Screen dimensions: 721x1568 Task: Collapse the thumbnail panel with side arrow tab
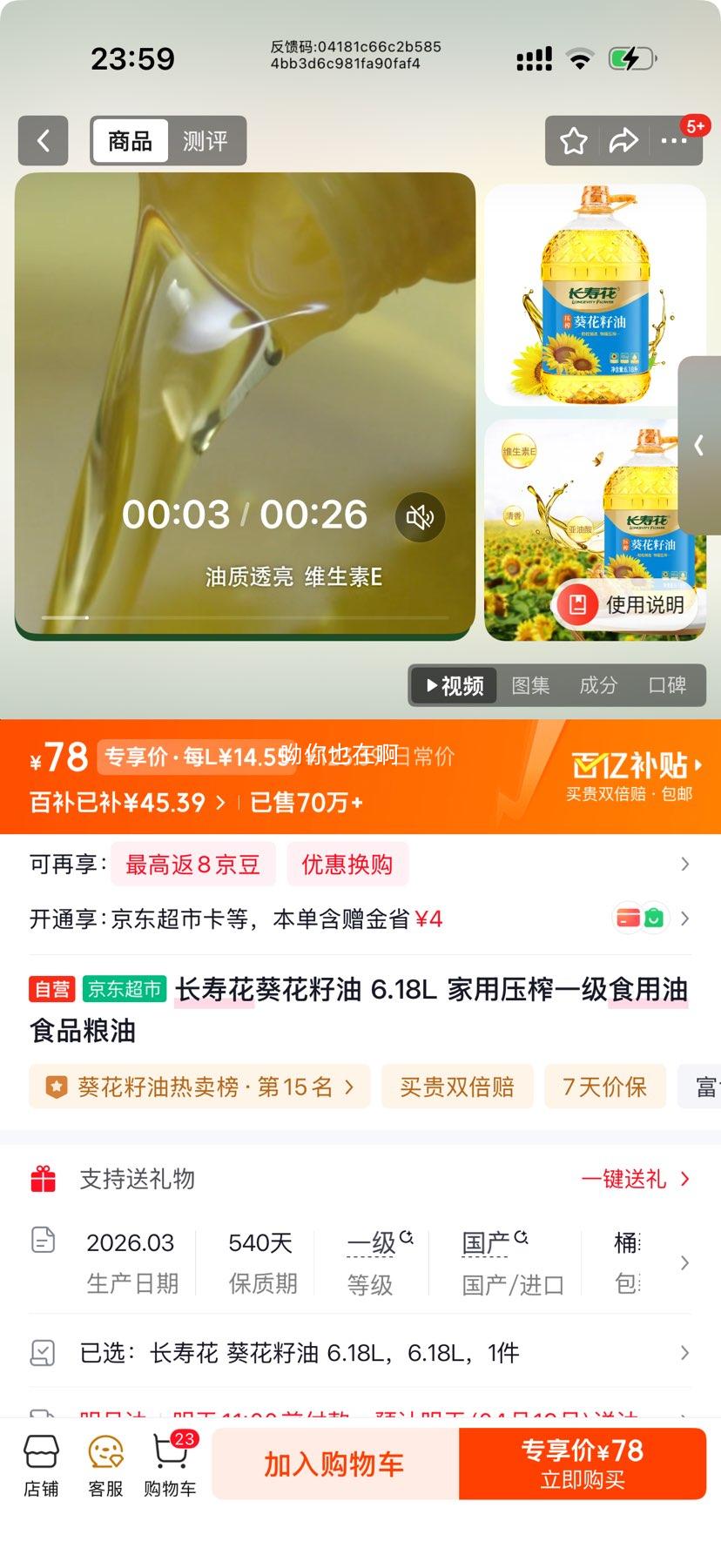pos(700,447)
